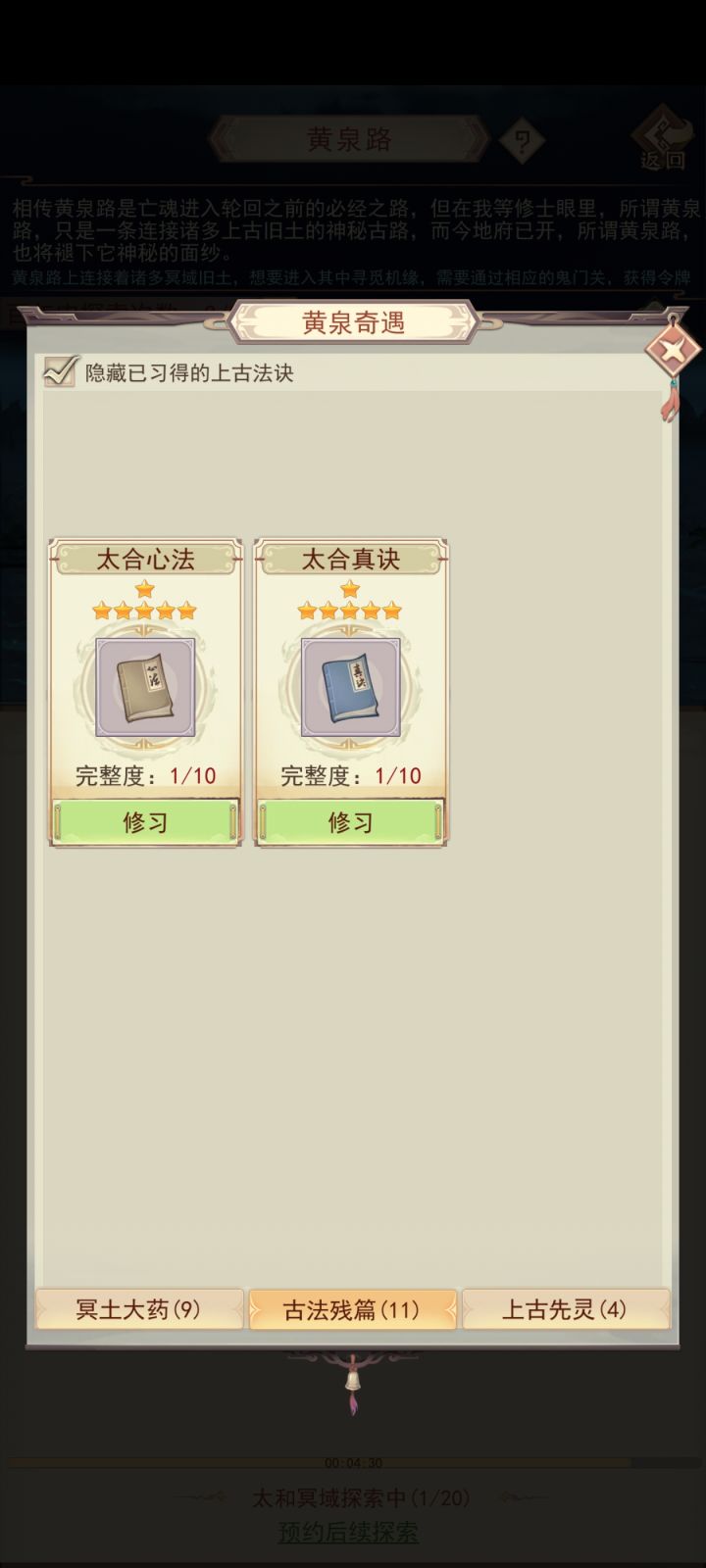Click the 完整度 1/10 progress of 太合心法
This screenshot has height=1568, width=706.
tap(144, 774)
